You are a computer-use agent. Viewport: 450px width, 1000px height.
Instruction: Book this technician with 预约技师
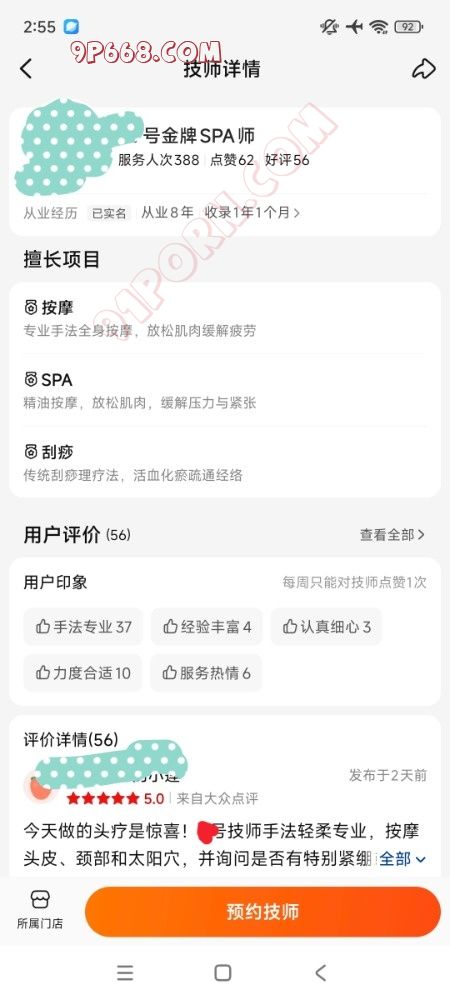tap(263, 911)
